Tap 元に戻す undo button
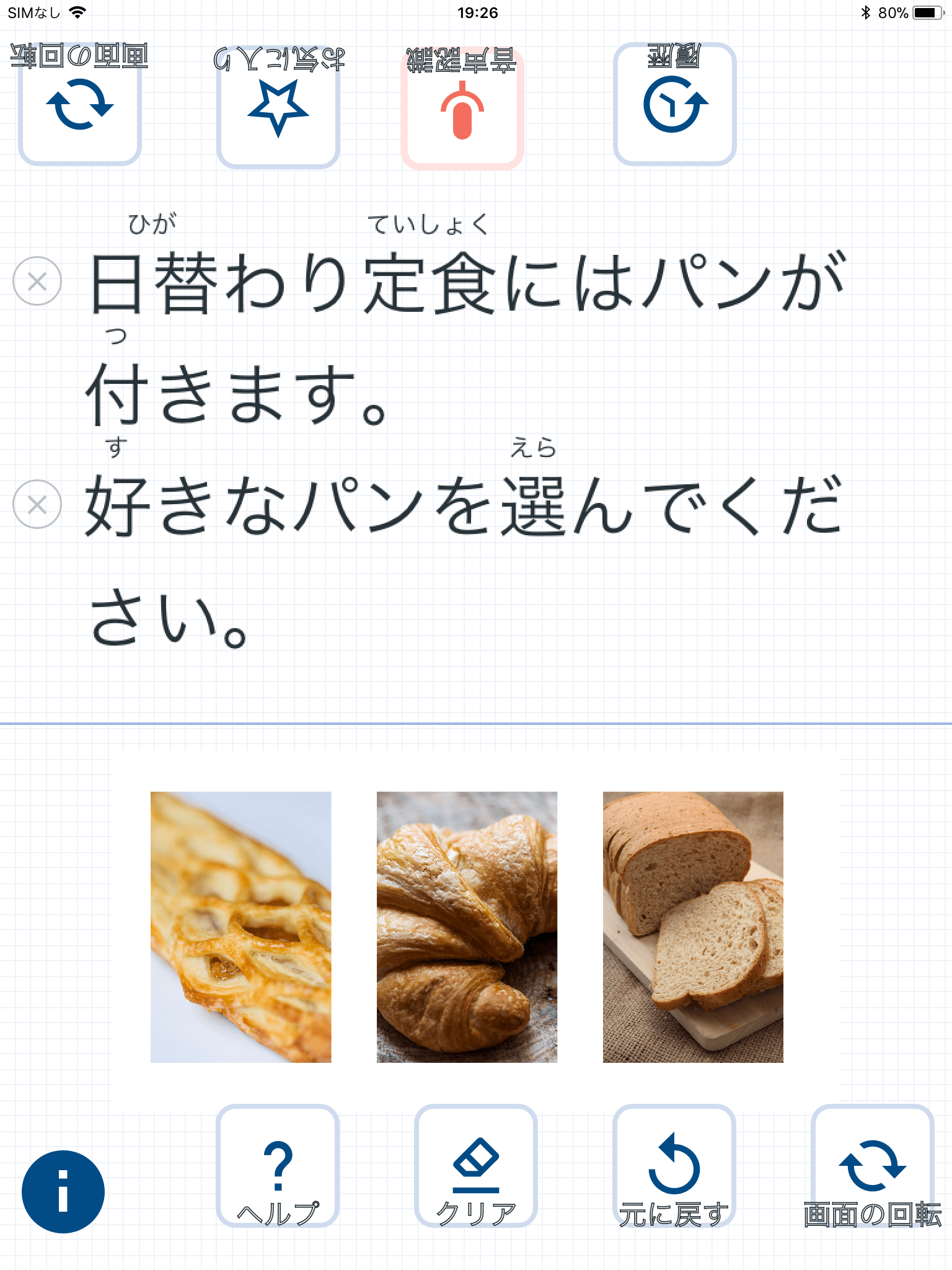 (674, 1166)
